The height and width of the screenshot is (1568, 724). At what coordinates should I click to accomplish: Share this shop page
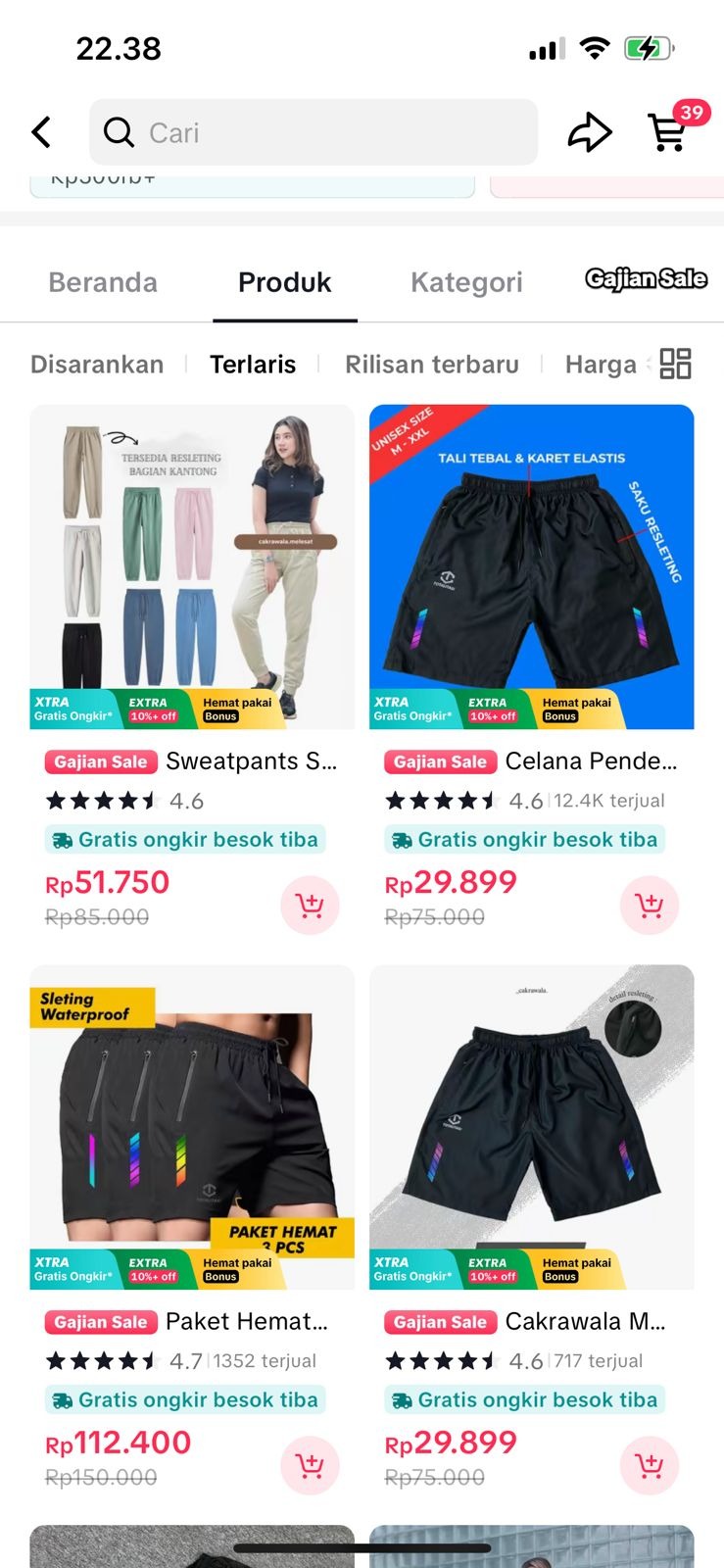coord(590,132)
